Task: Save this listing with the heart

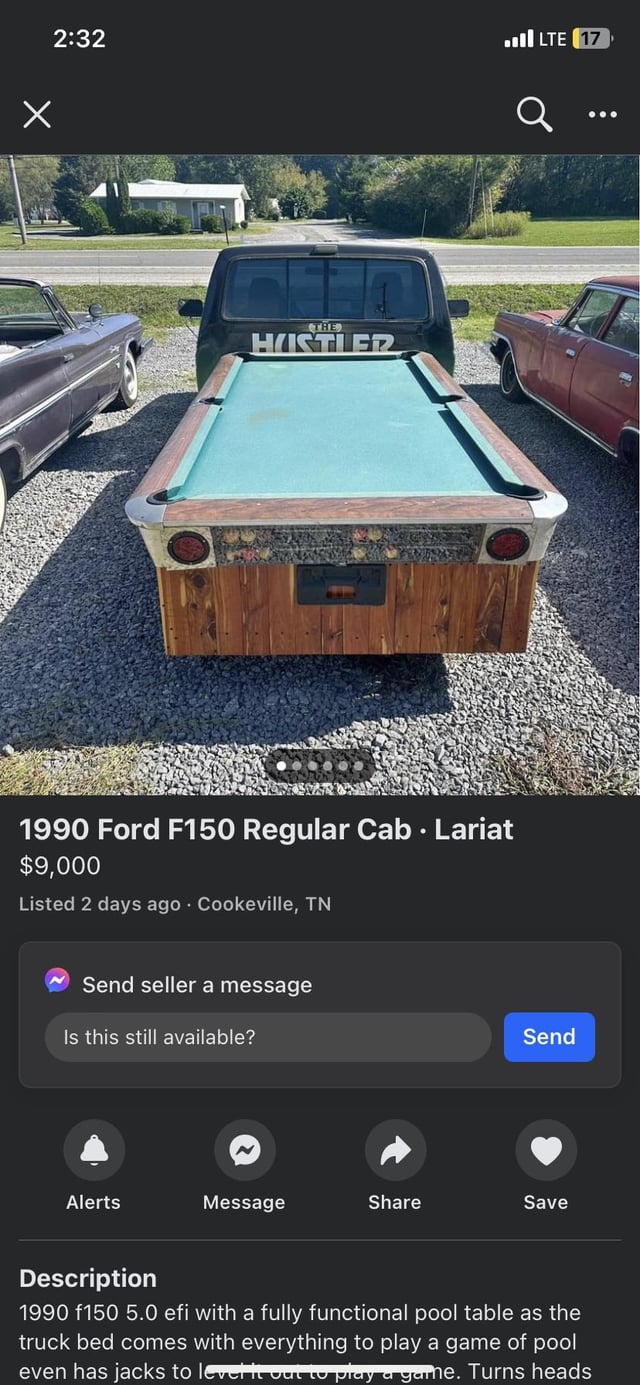Action: [546, 1151]
